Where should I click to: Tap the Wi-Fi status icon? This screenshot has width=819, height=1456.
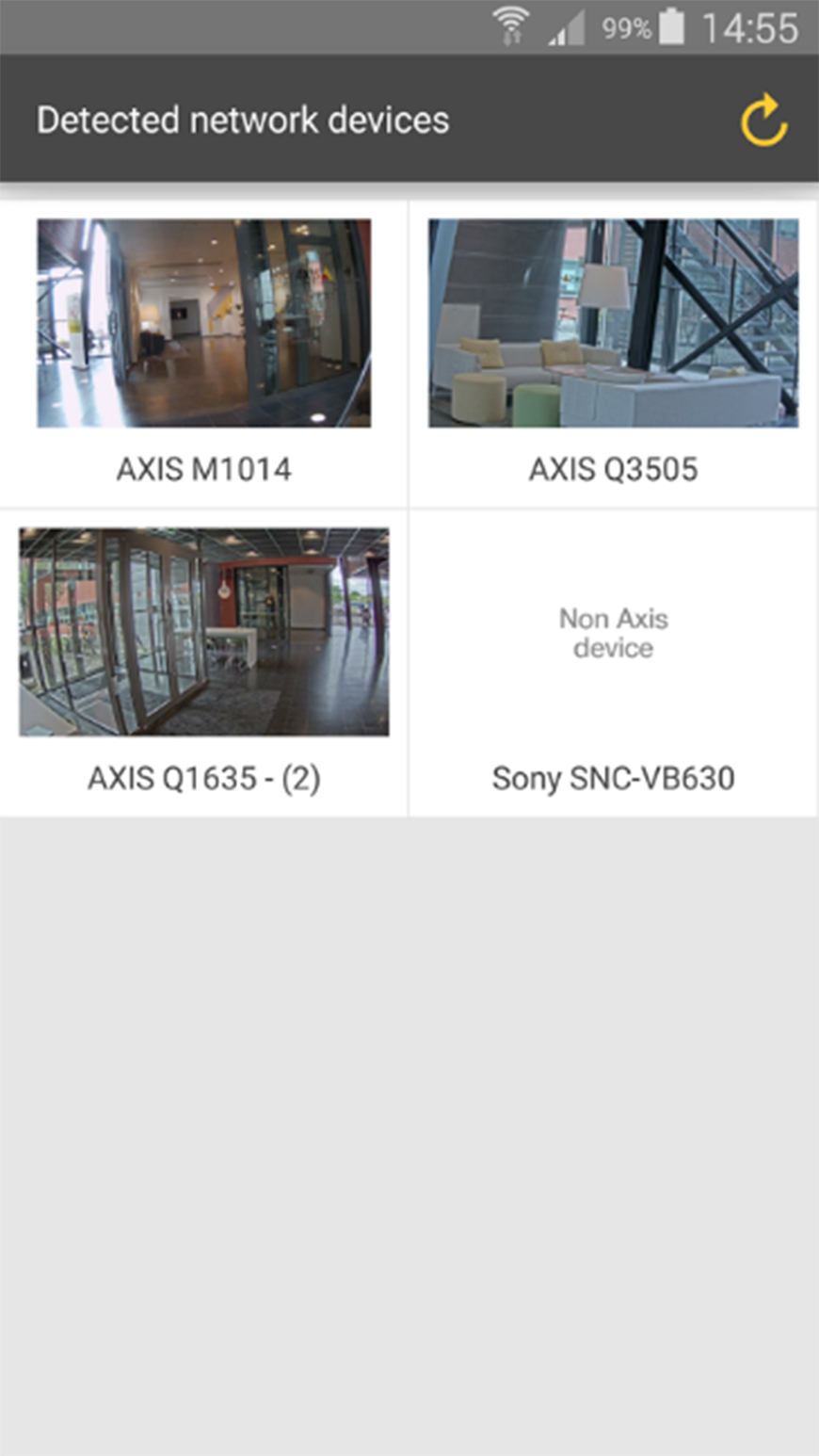pos(511,26)
